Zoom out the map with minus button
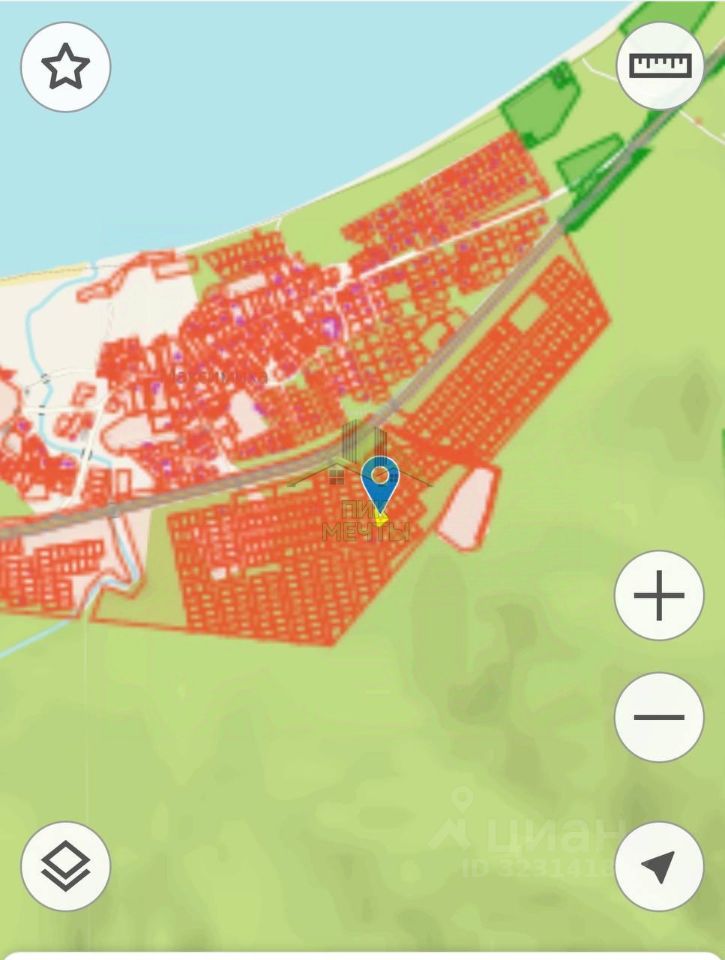725x960 pixels. point(660,717)
